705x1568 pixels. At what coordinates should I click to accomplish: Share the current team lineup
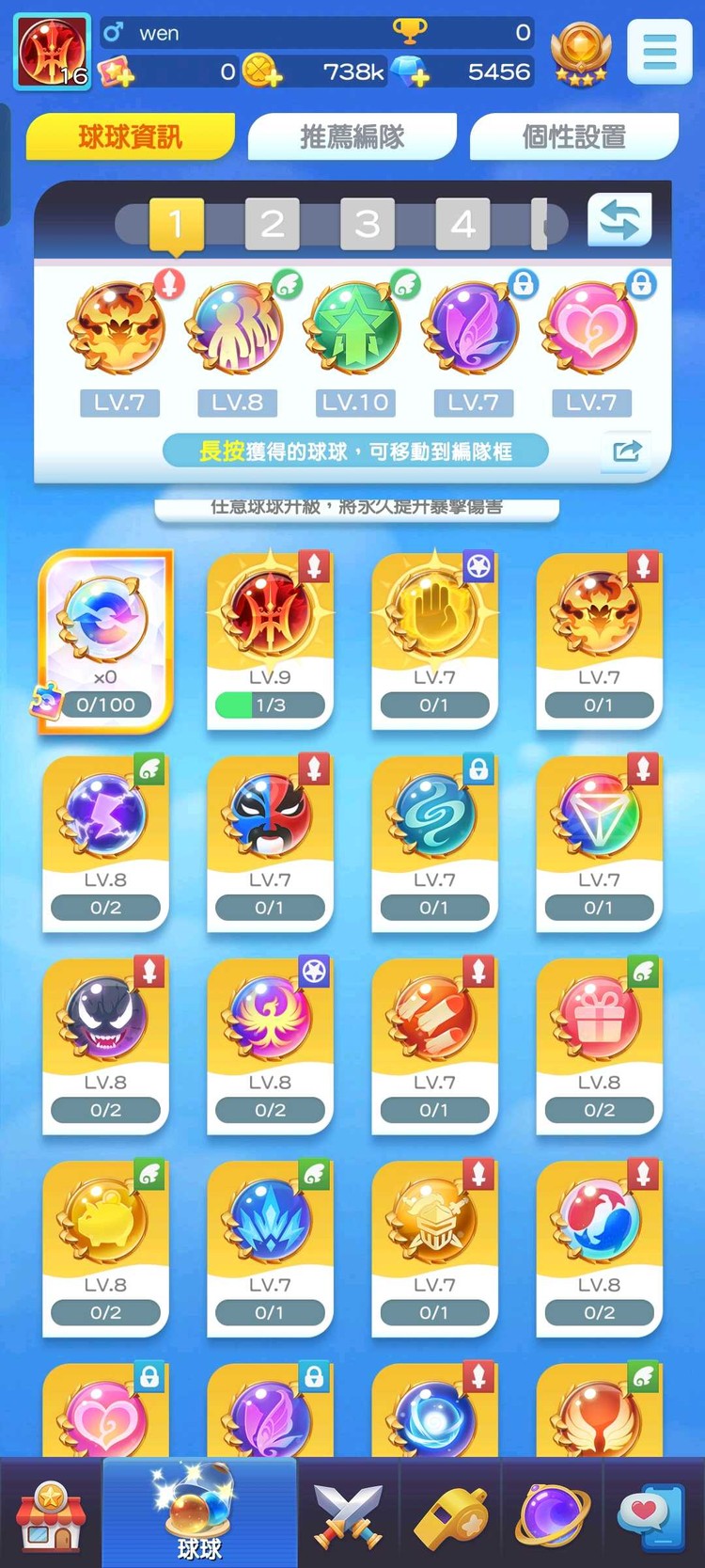tap(627, 451)
